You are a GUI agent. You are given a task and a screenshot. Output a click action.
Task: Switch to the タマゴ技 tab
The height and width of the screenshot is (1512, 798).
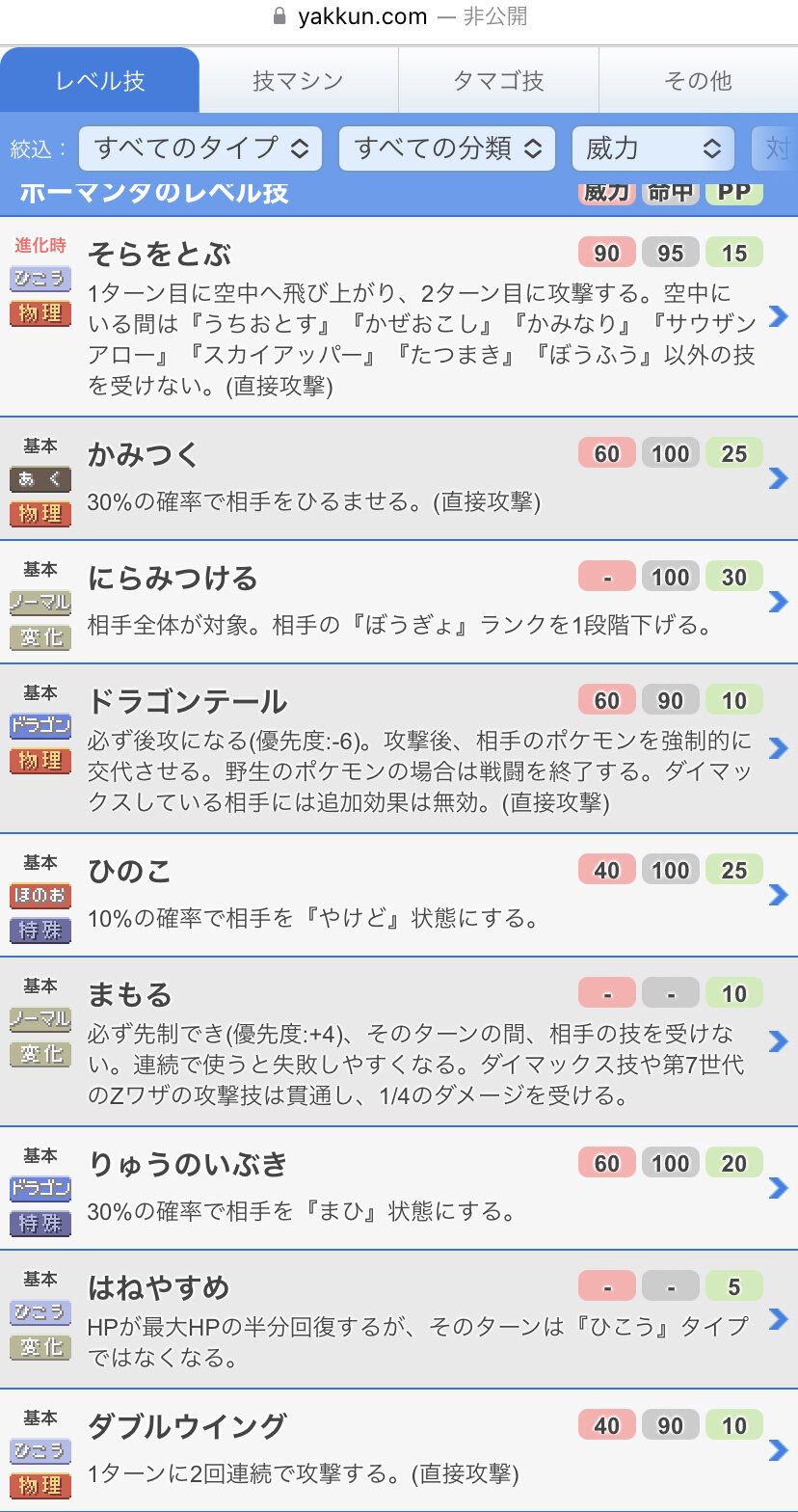tap(498, 81)
